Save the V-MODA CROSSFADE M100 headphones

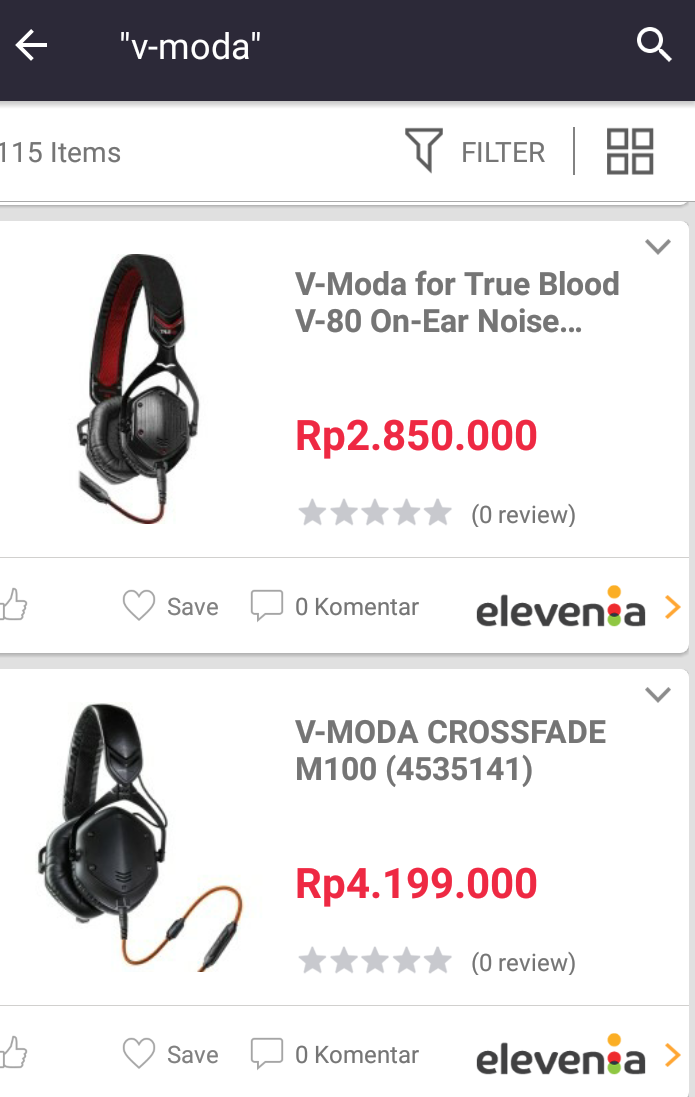170,1054
